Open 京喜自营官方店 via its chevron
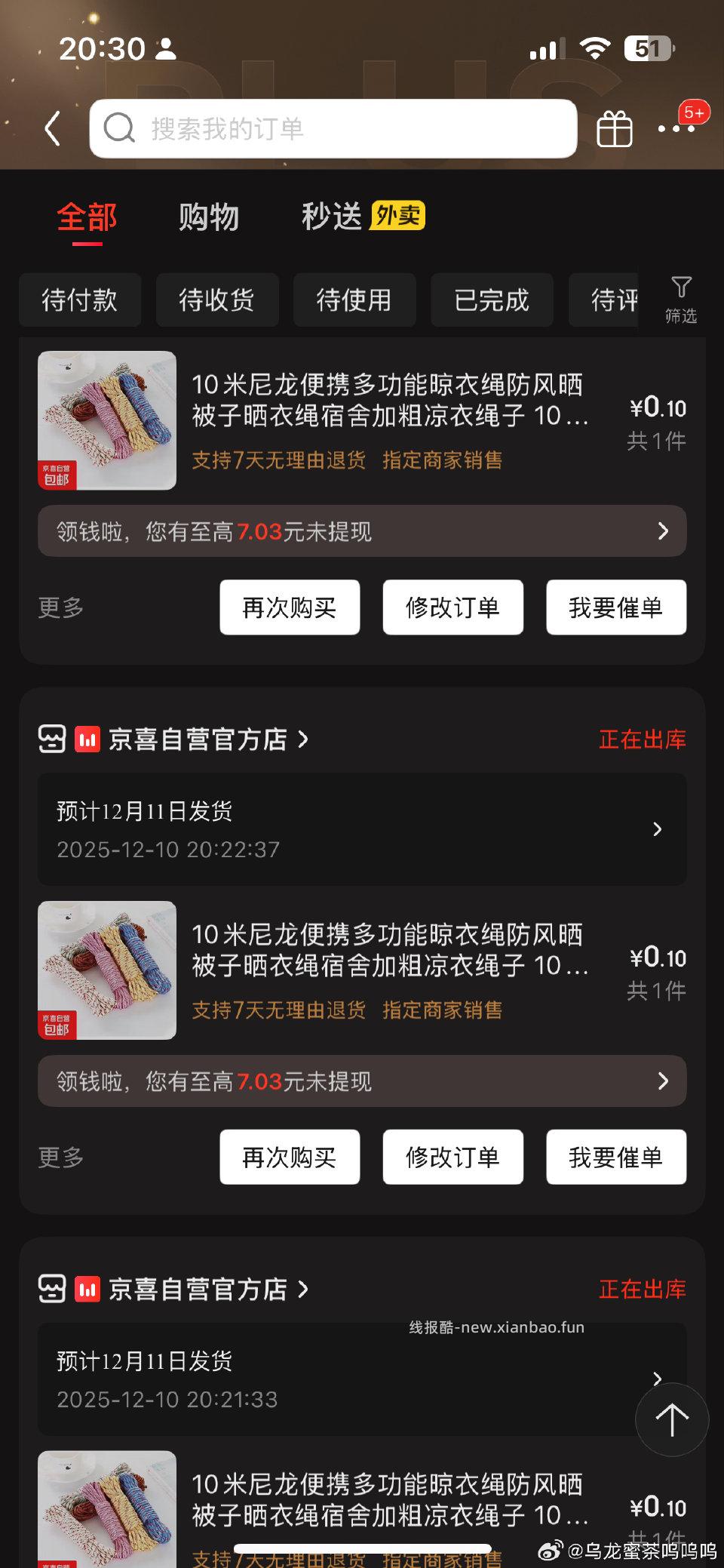The image size is (724, 1568). [304, 739]
